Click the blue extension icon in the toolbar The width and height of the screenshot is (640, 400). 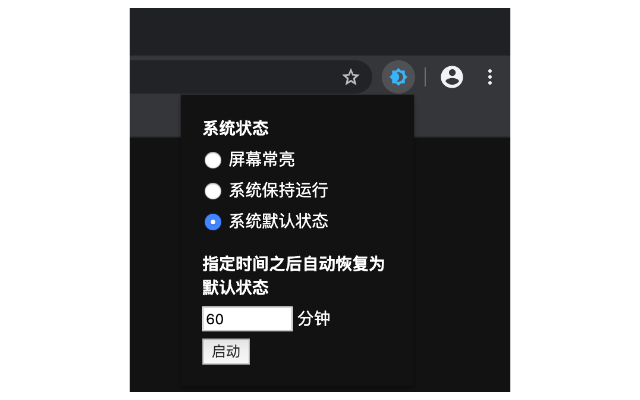coord(398,77)
